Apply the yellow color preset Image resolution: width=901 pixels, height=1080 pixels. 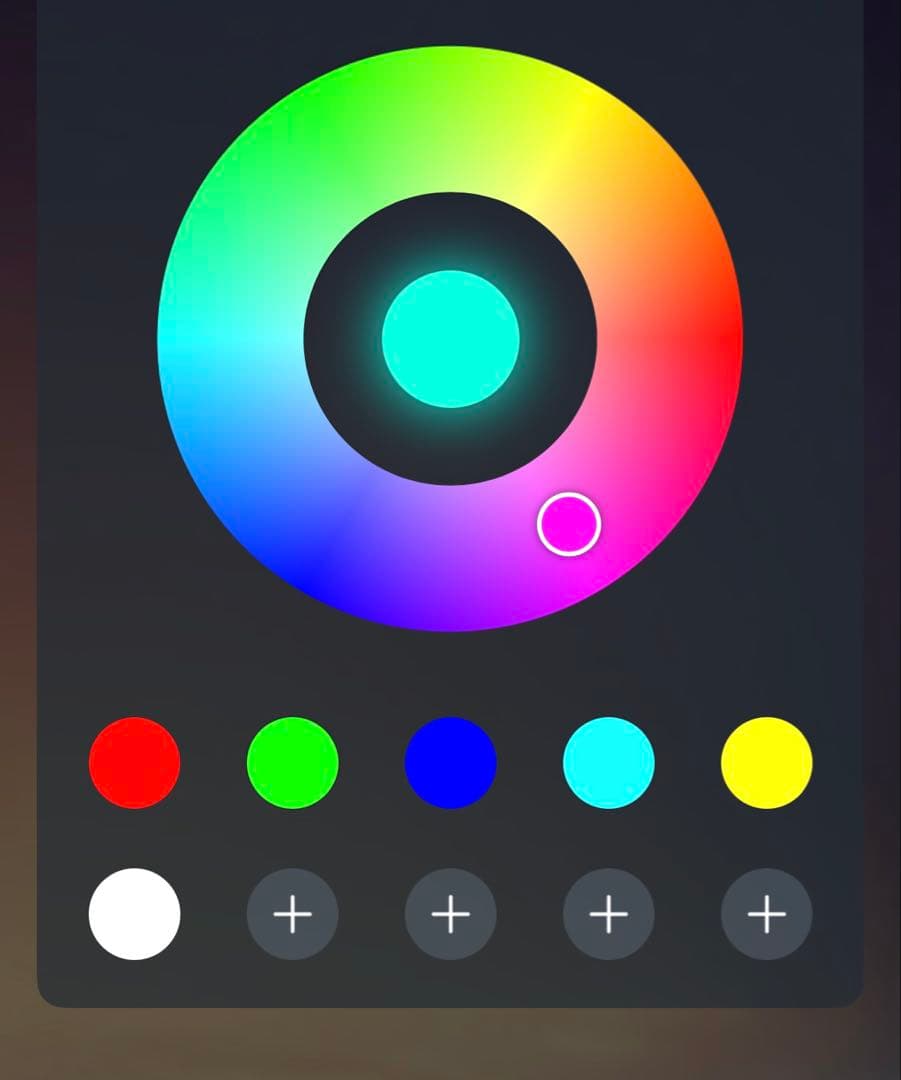[766, 762]
